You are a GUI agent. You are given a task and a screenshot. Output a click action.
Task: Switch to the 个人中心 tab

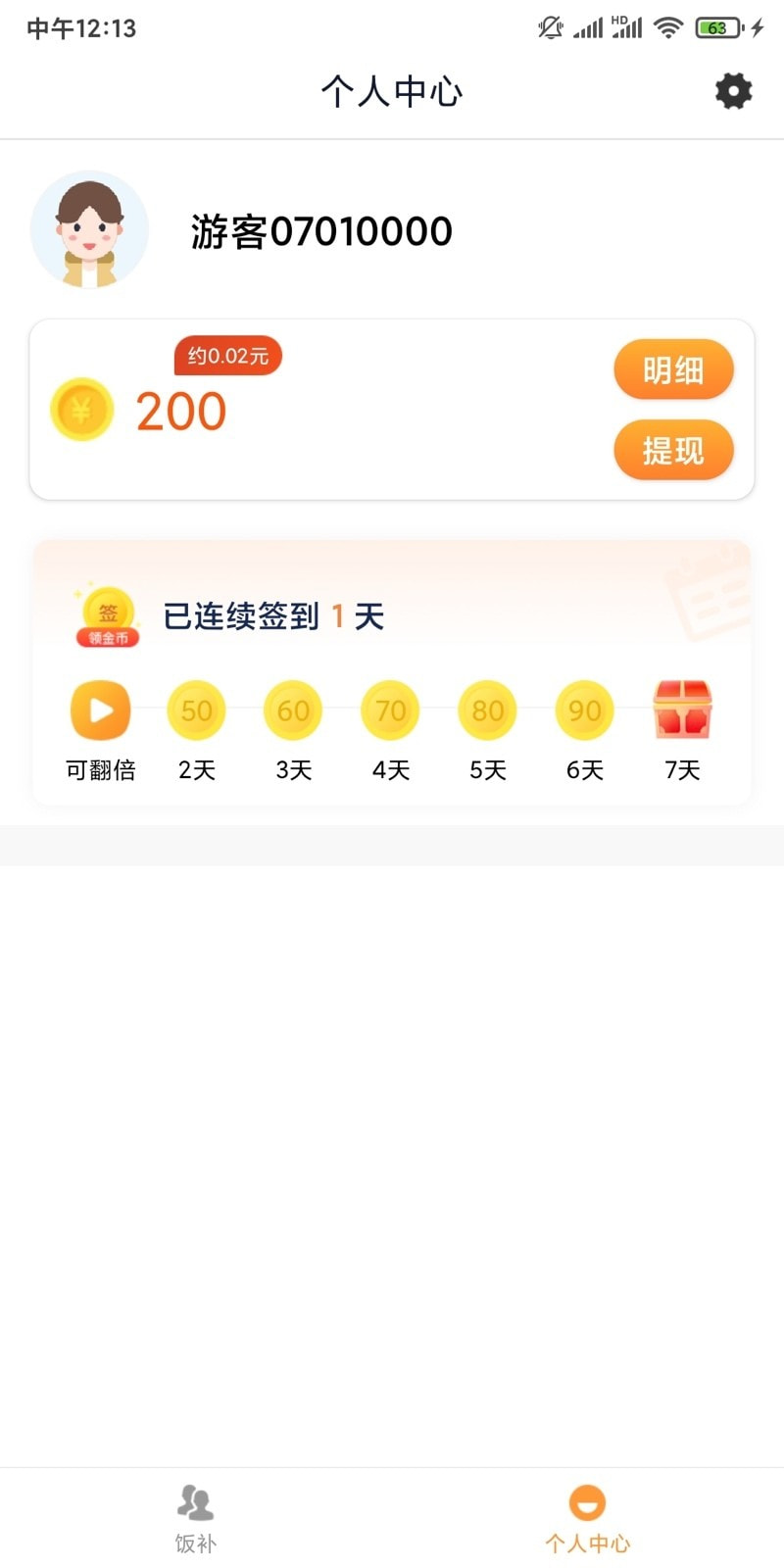(x=586, y=1516)
